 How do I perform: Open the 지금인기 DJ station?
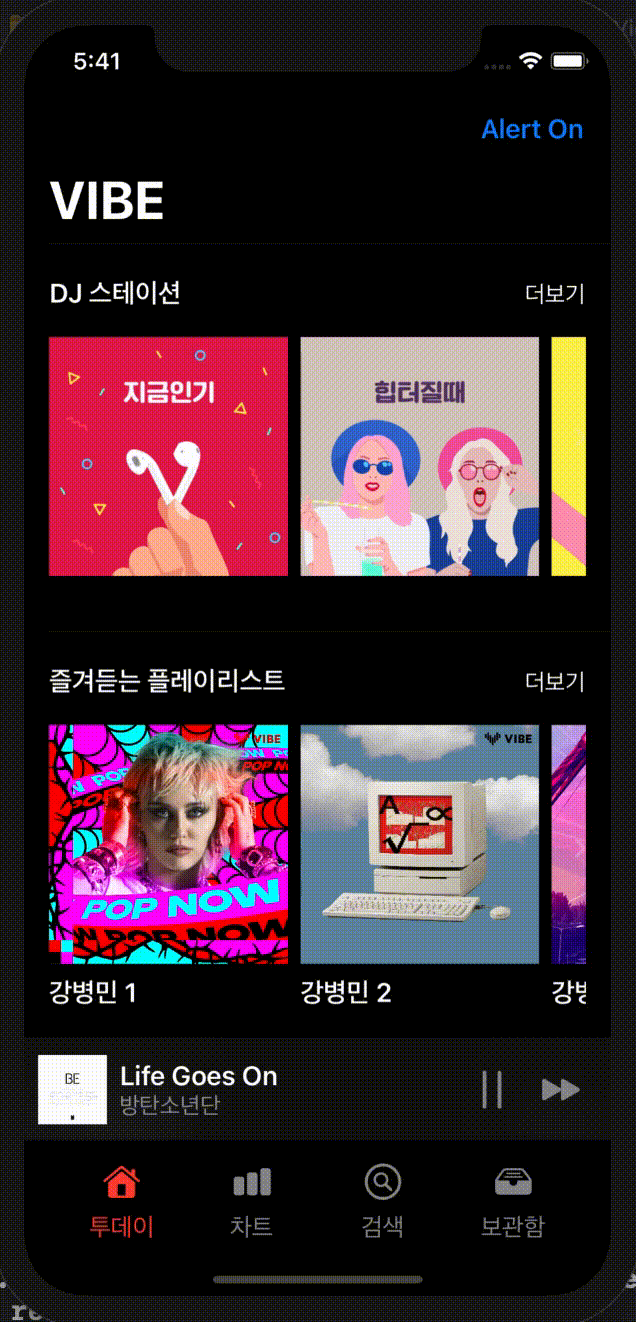168,456
